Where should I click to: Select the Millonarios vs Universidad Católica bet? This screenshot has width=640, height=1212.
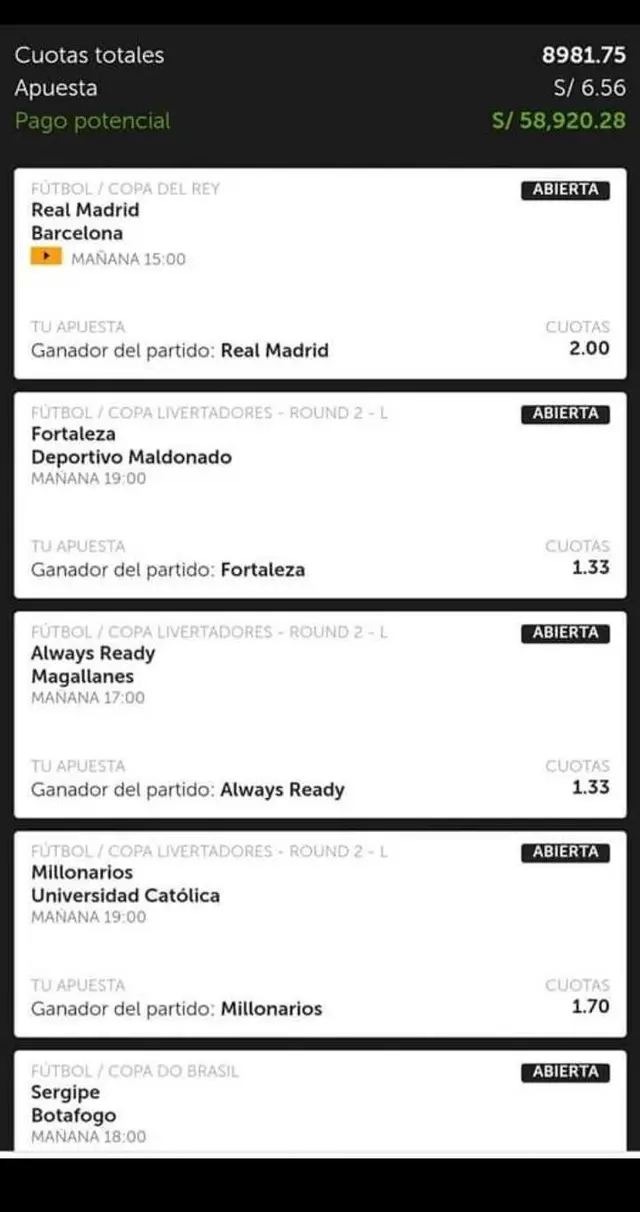tap(320, 934)
